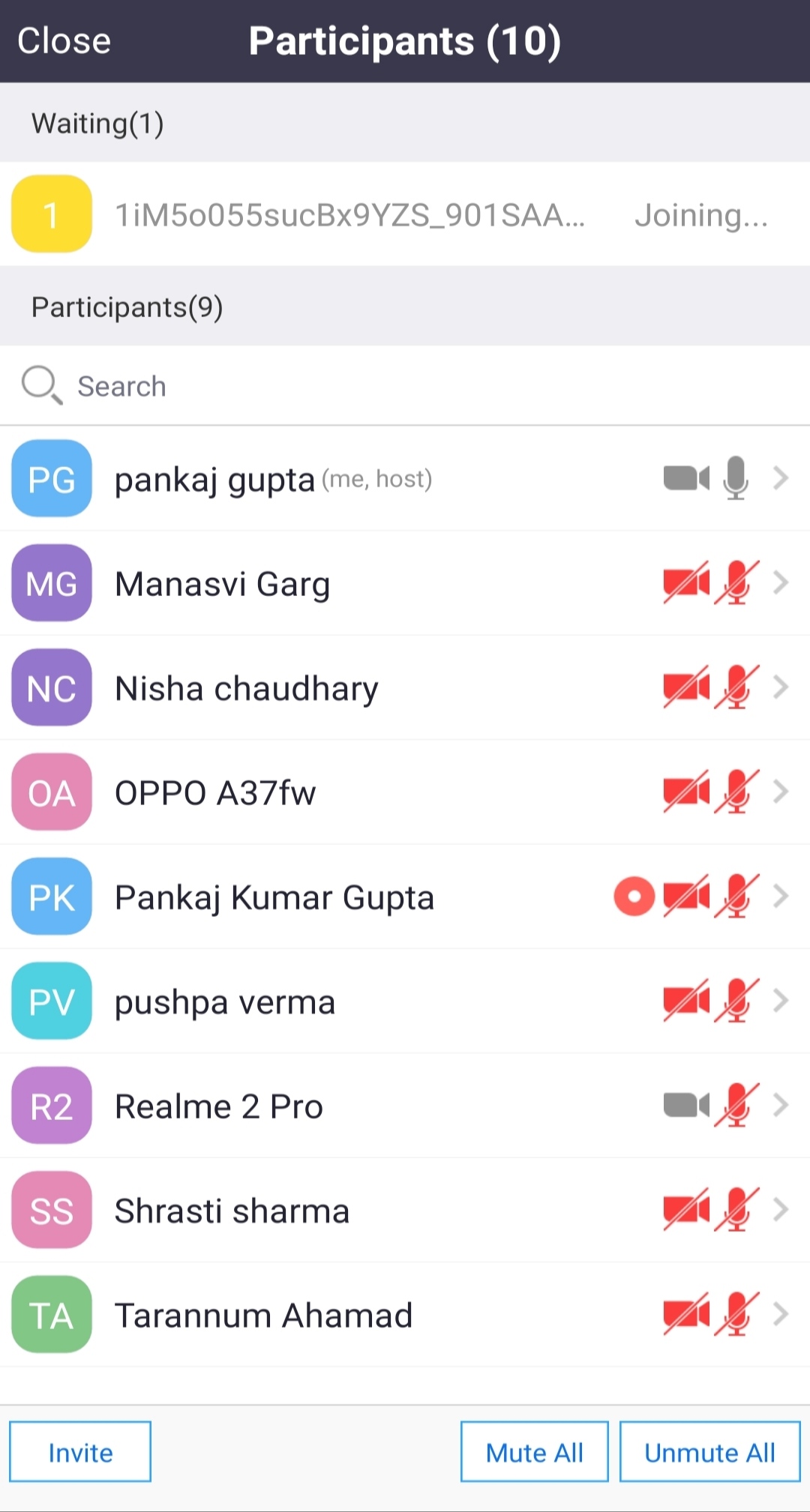Invite more people to the meeting
Screen dimensions: 810x1512
click(x=80, y=1452)
